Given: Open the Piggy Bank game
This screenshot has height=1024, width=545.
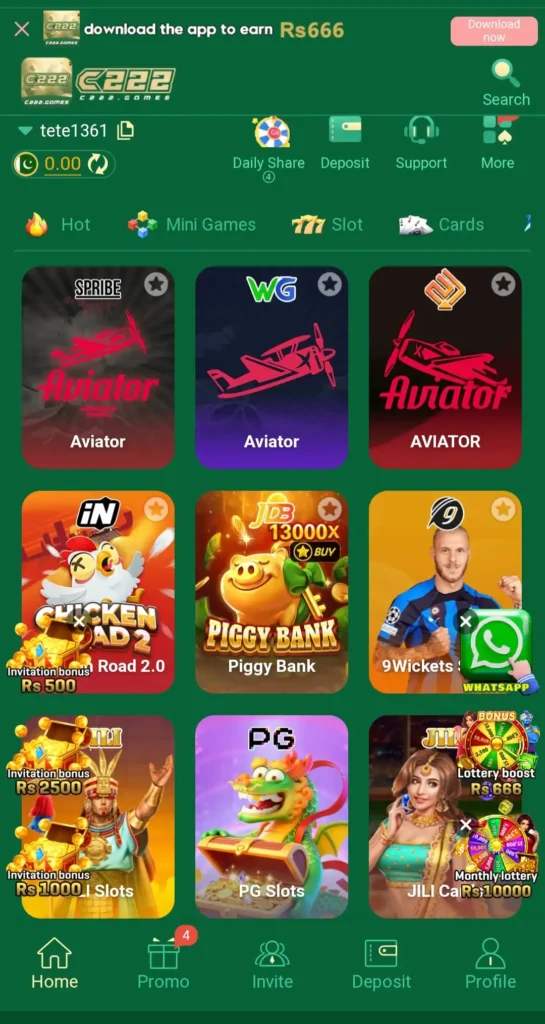Looking at the screenshot, I should click(x=272, y=592).
